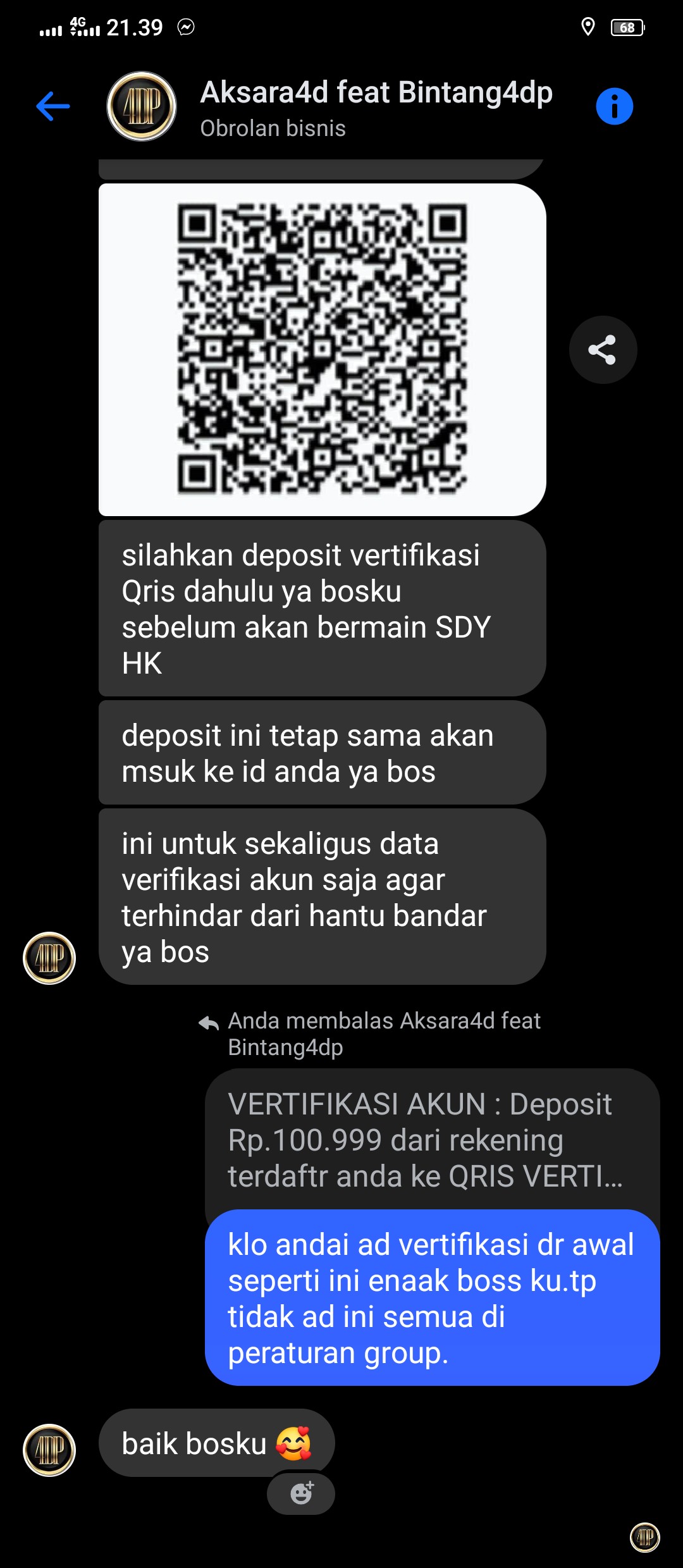Open conversation info with the blue icon
683x1568 pixels.
(614, 106)
